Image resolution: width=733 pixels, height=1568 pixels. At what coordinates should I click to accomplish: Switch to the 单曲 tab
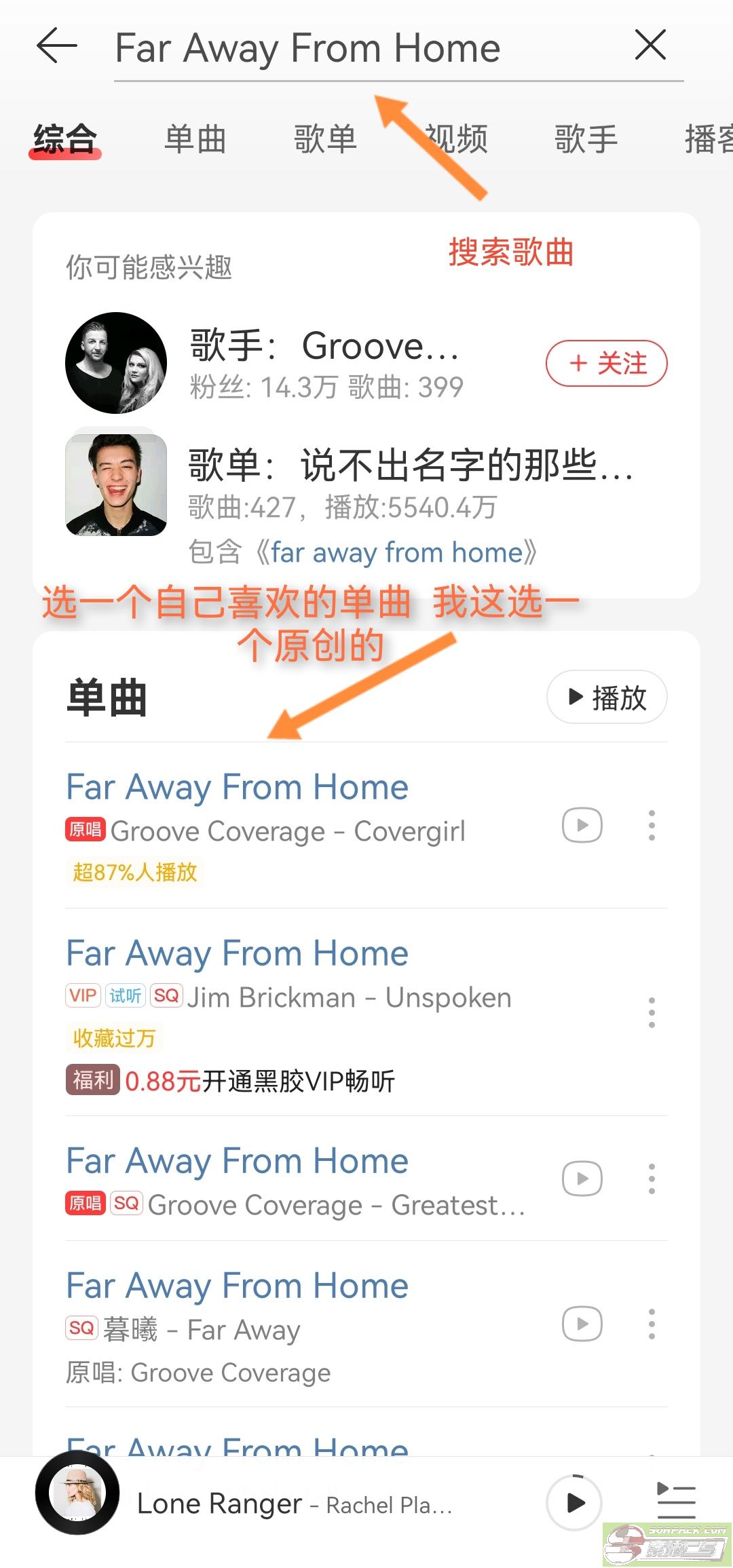pos(195,140)
